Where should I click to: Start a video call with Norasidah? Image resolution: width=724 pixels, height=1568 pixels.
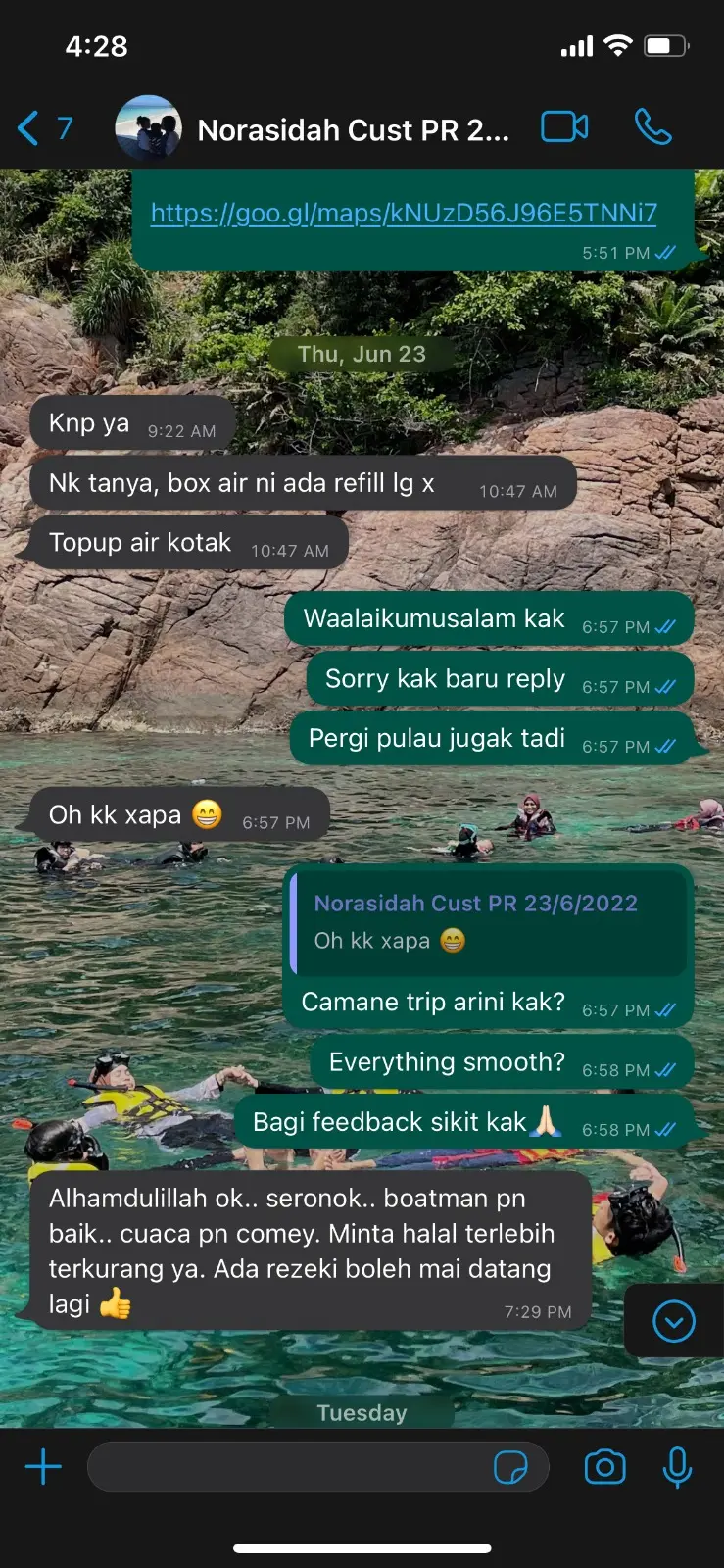564,127
